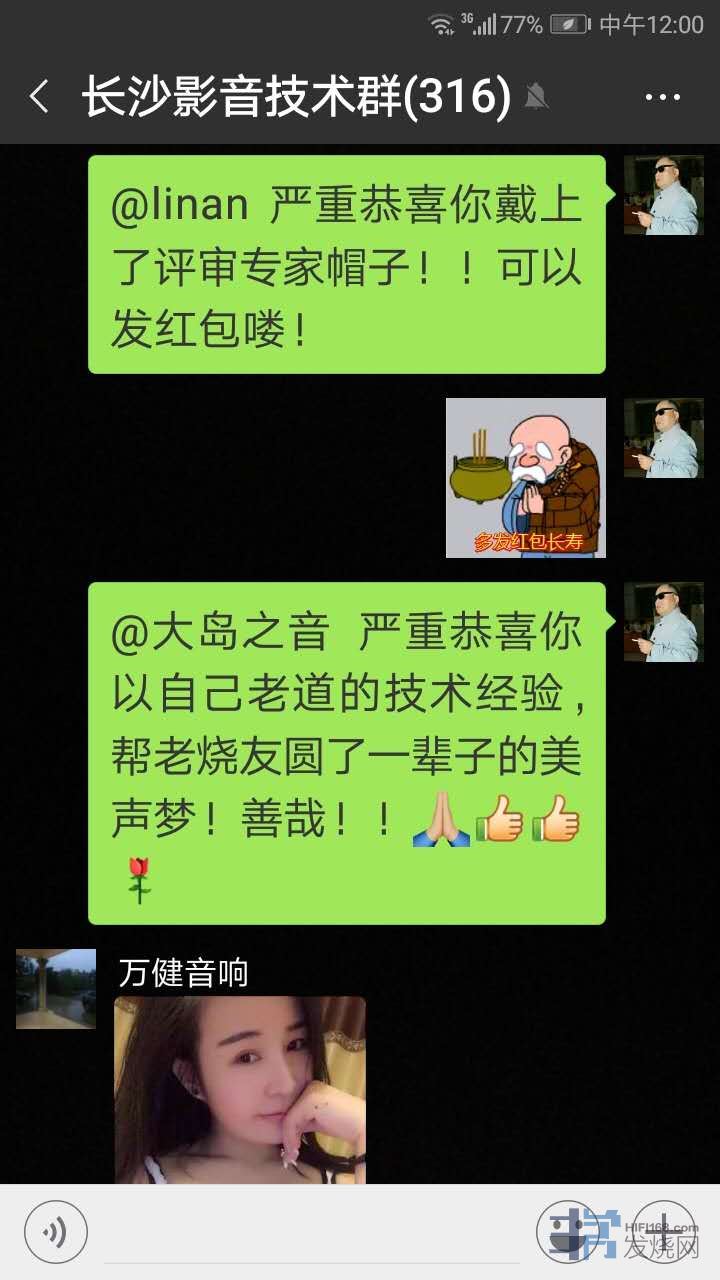The height and width of the screenshot is (1280, 720).
Task: Open the avatar beside the @大岛之音 message
Action: 663,622
